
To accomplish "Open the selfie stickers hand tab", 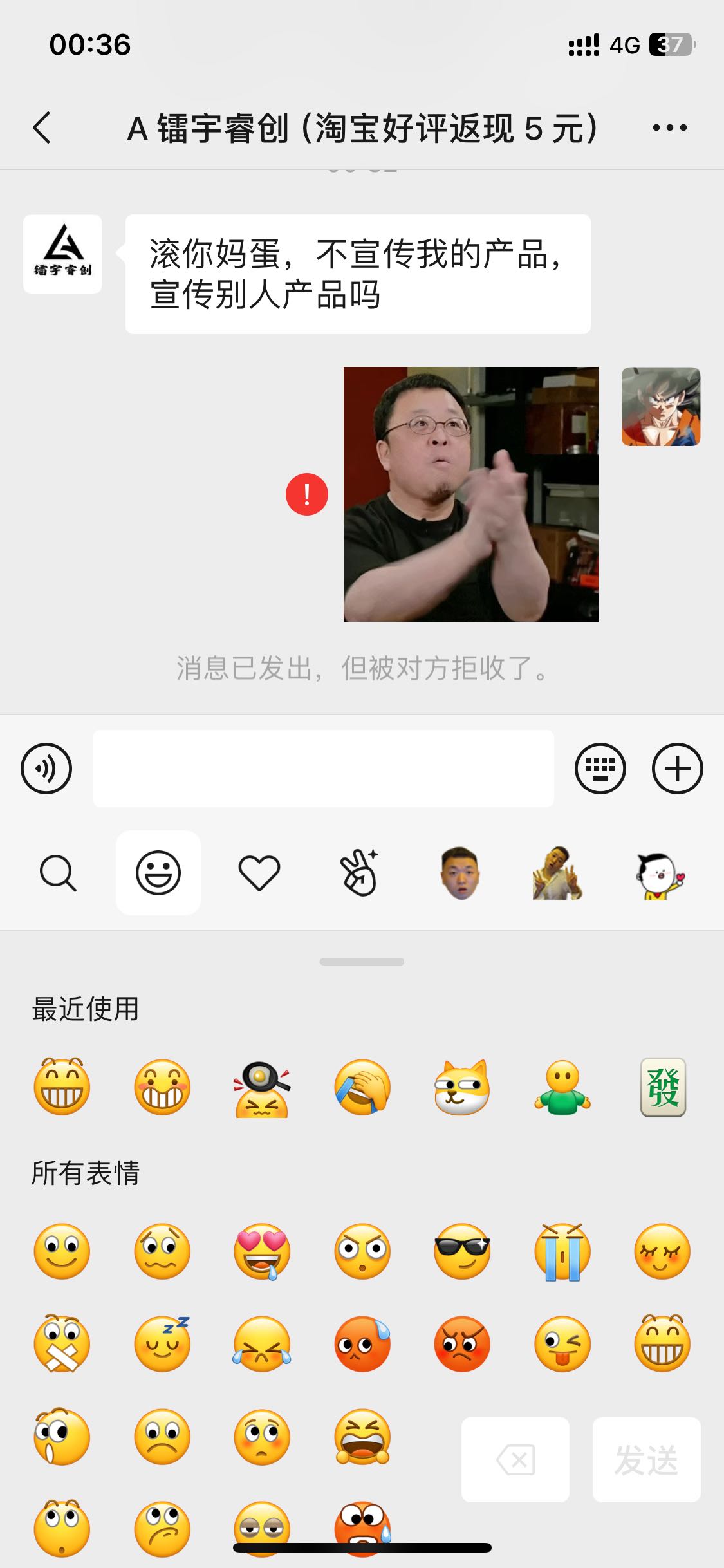I will tap(359, 873).
